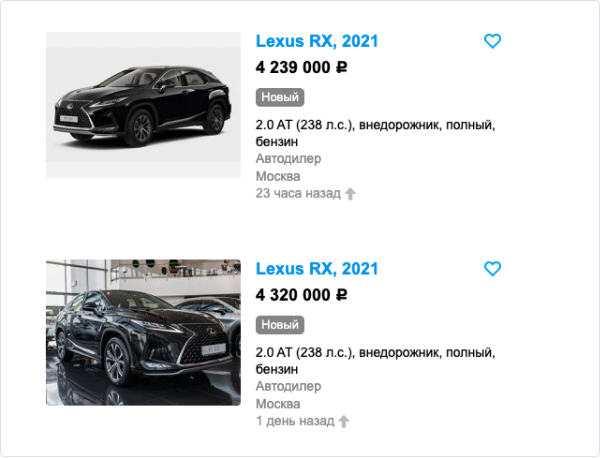Image resolution: width=600 pixels, height=458 pixels.
Task: Open the Lexus RX listing priced 4 239 000 ₽
Action: [x=317, y=41]
